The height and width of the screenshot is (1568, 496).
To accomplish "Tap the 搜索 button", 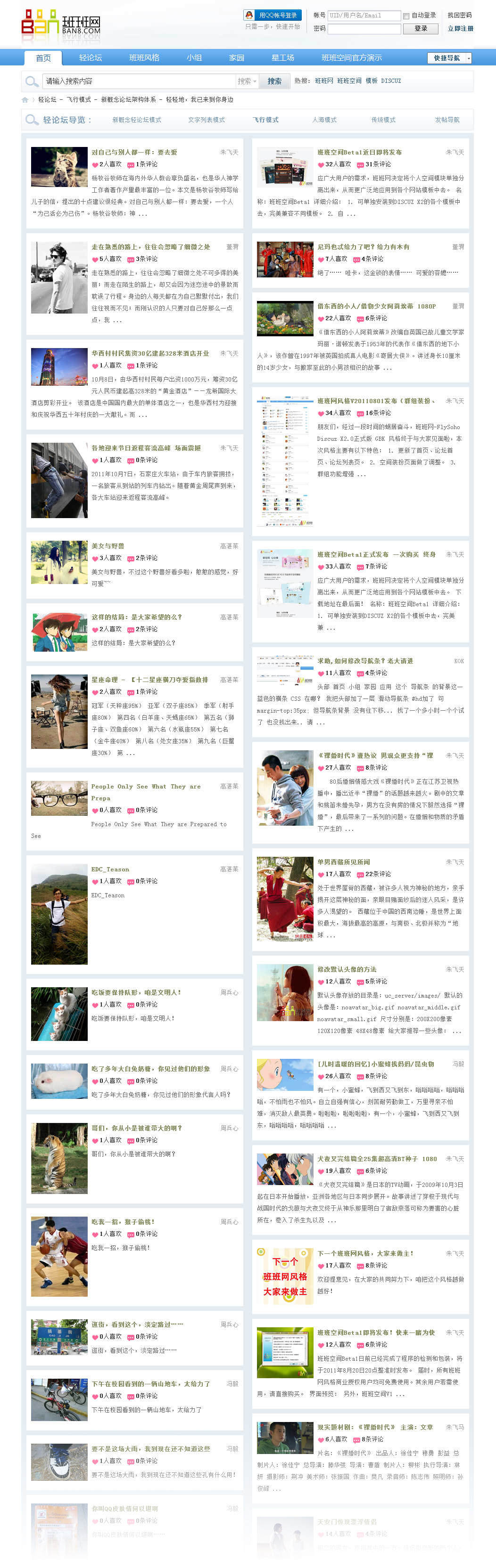I will pos(274,81).
